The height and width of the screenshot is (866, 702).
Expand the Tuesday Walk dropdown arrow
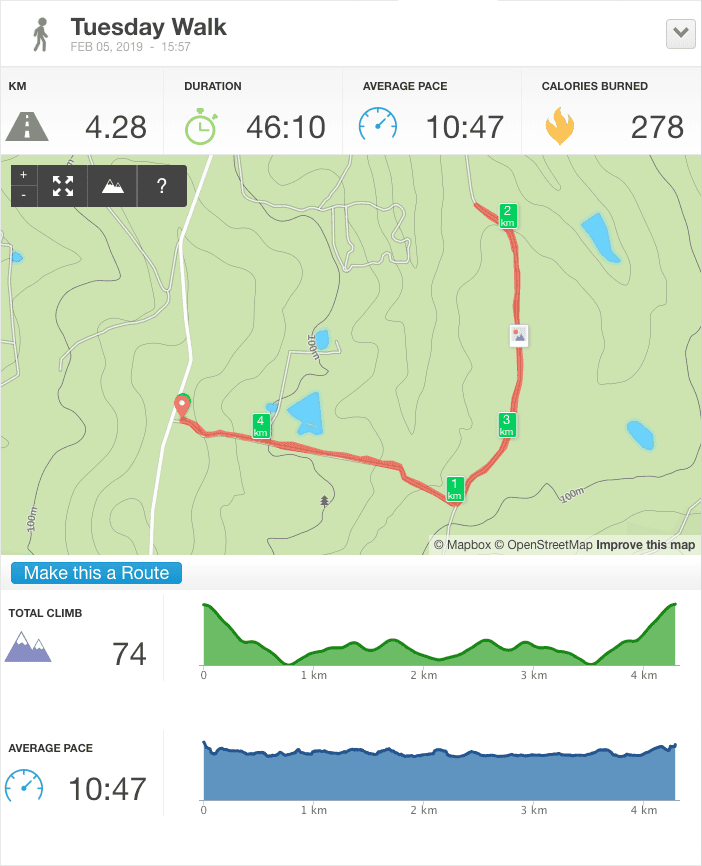(x=680, y=33)
